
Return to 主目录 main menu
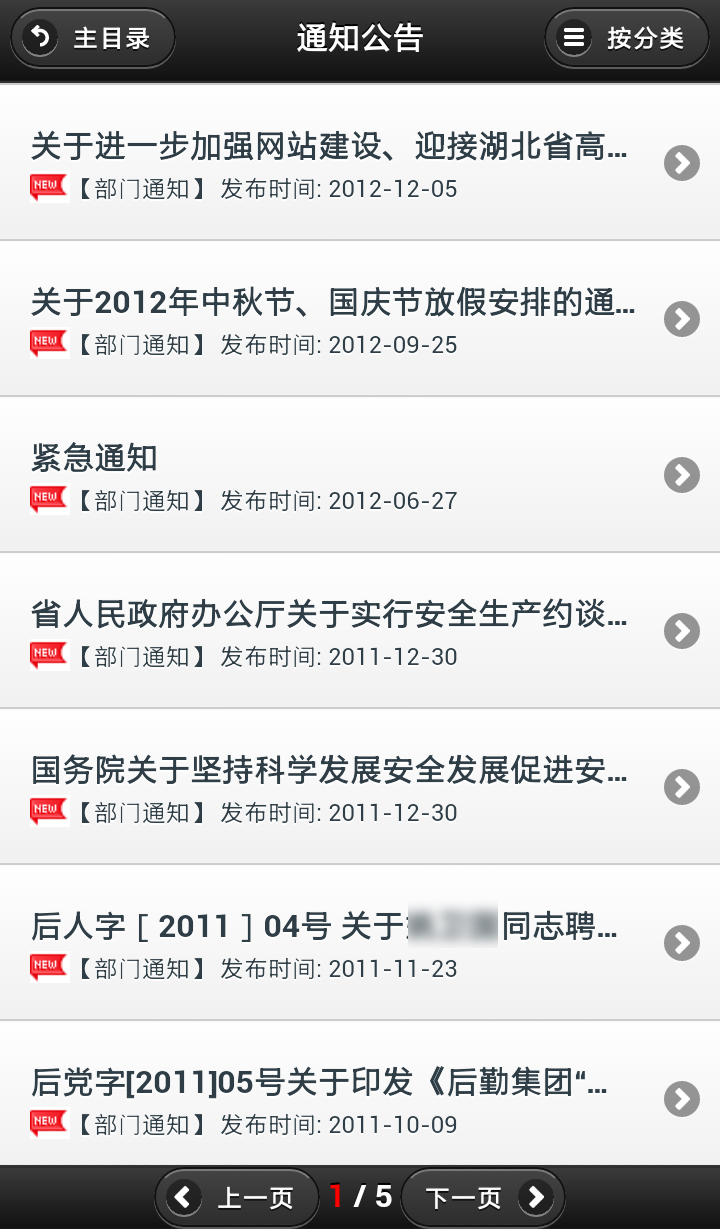(93, 39)
